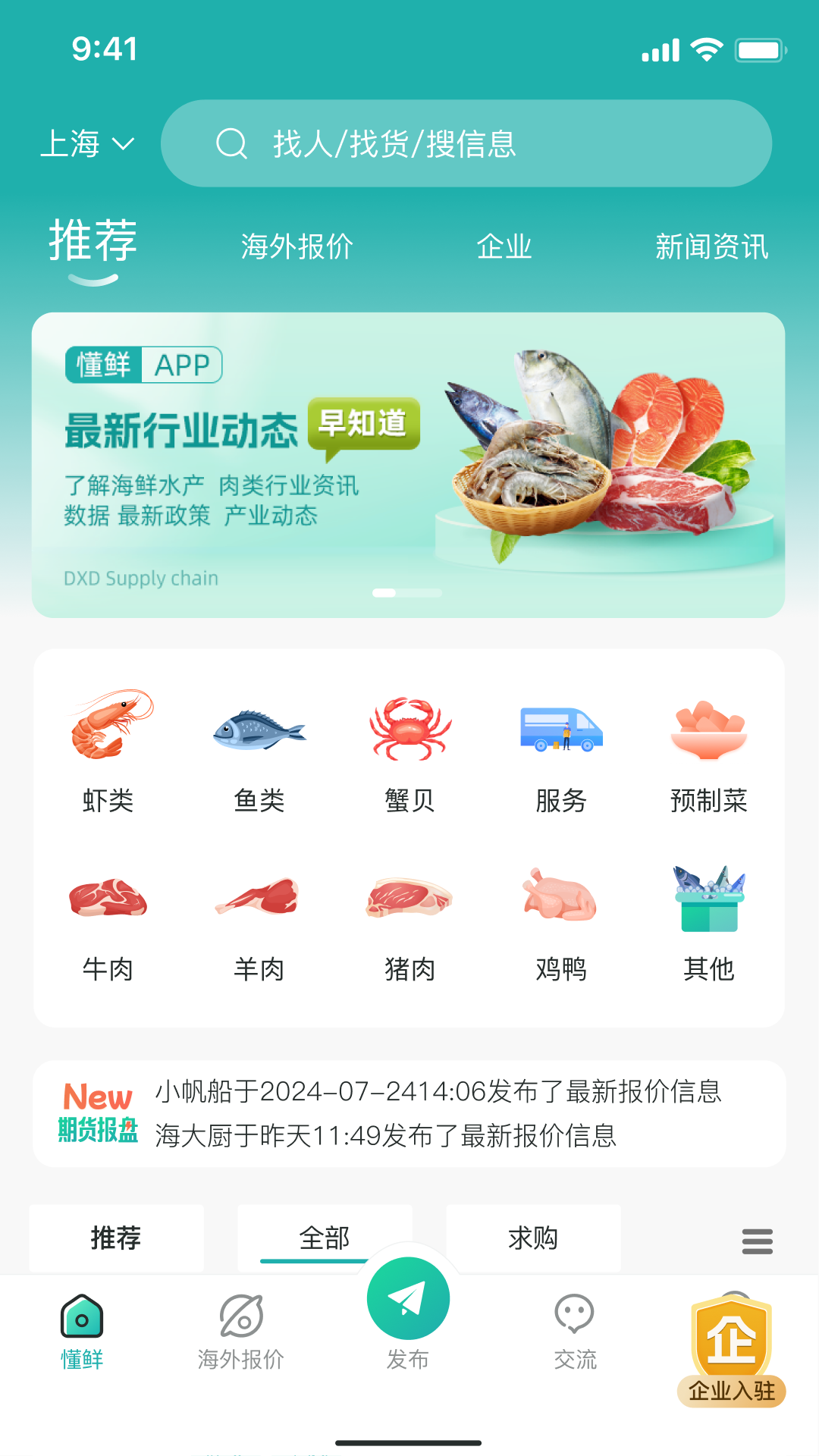The height and width of the screenshot is (1456, 819).
Task: Open the 上海 city dropdown
Action: (87, 143)
